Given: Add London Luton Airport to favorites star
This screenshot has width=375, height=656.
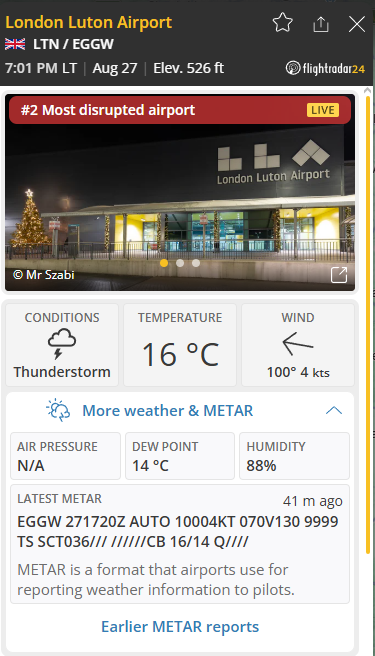Looking at the screenshot, I should (283, 23).
